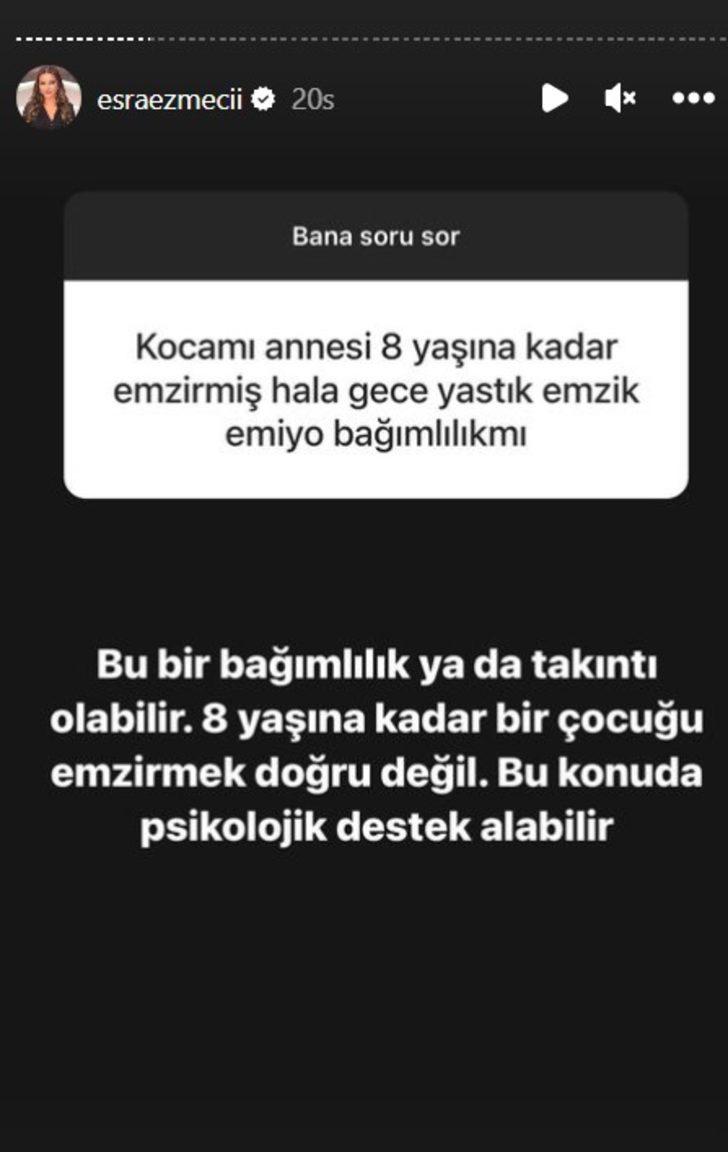Open the three-dot overflow menu
728x1152 pixels.
click(x=693, y=98)
